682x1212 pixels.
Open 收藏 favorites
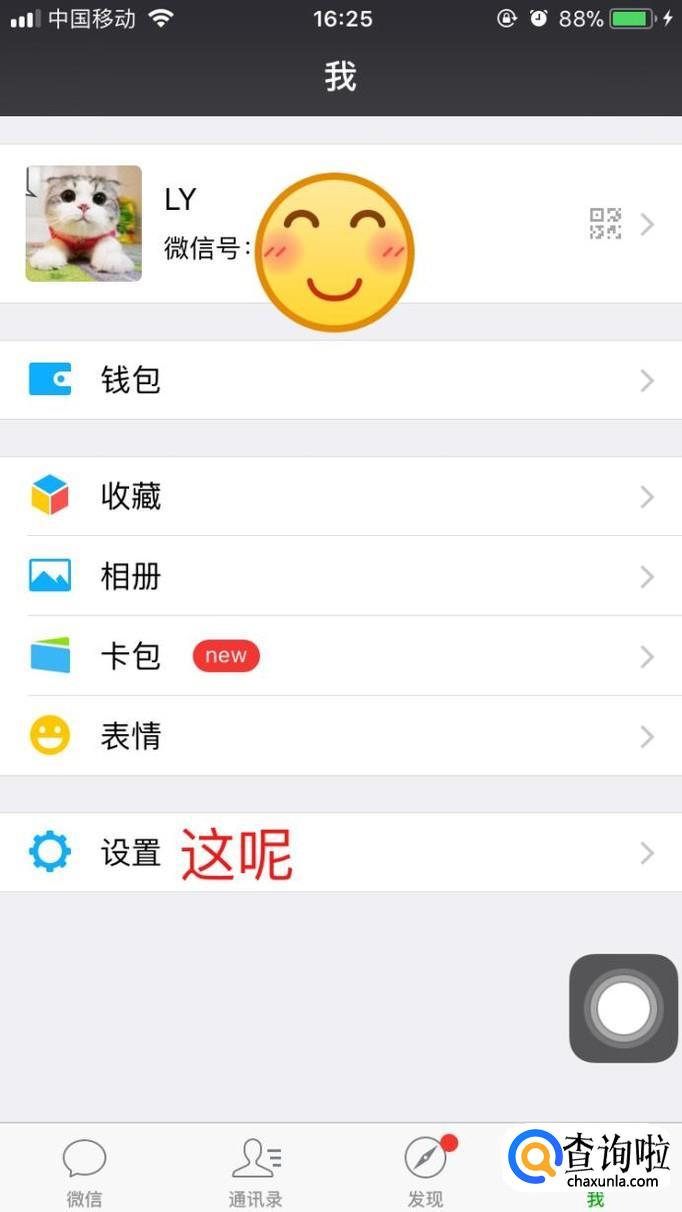point(340,497)
